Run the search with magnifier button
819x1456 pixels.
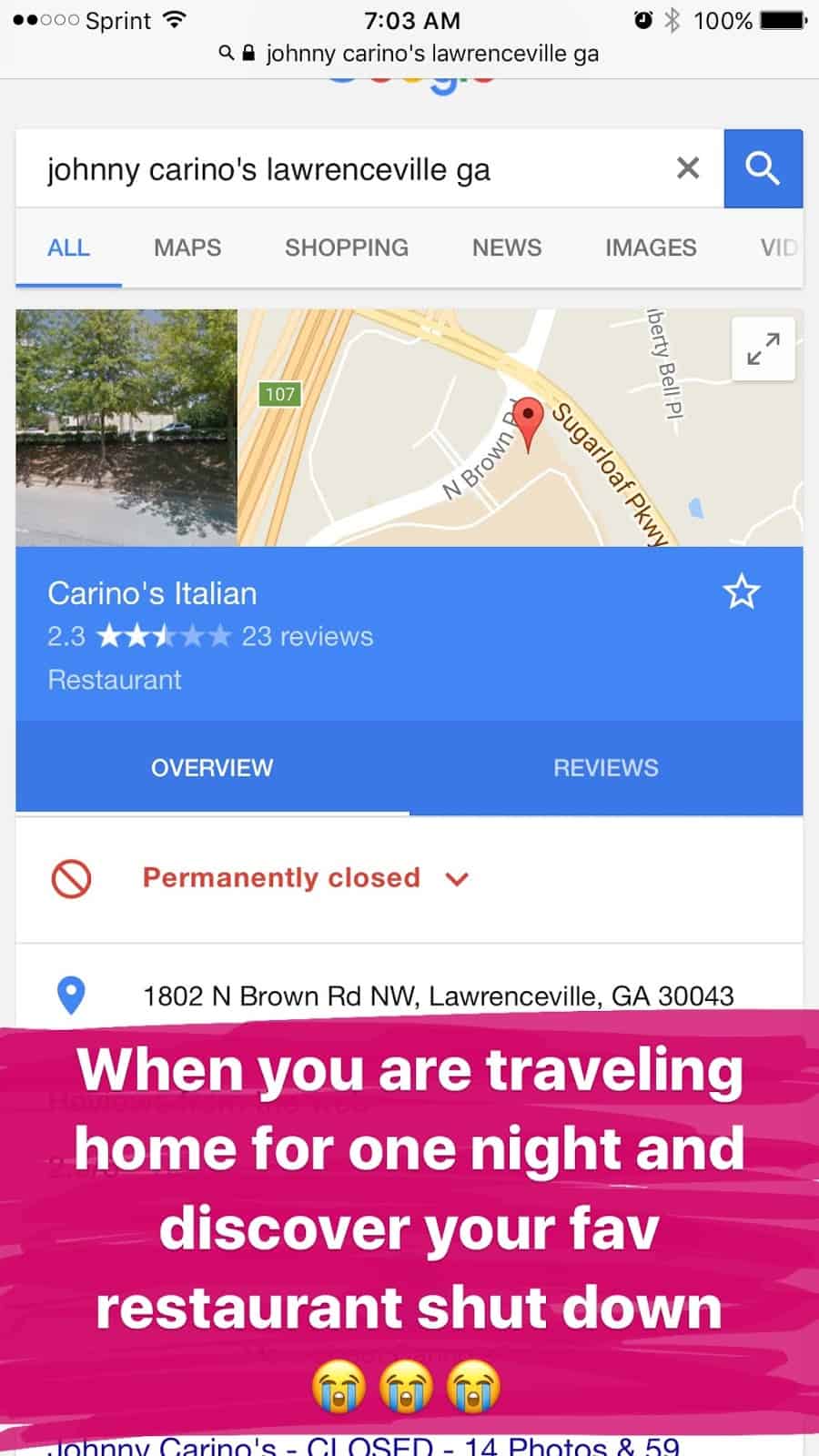click(x=763, y=168)
